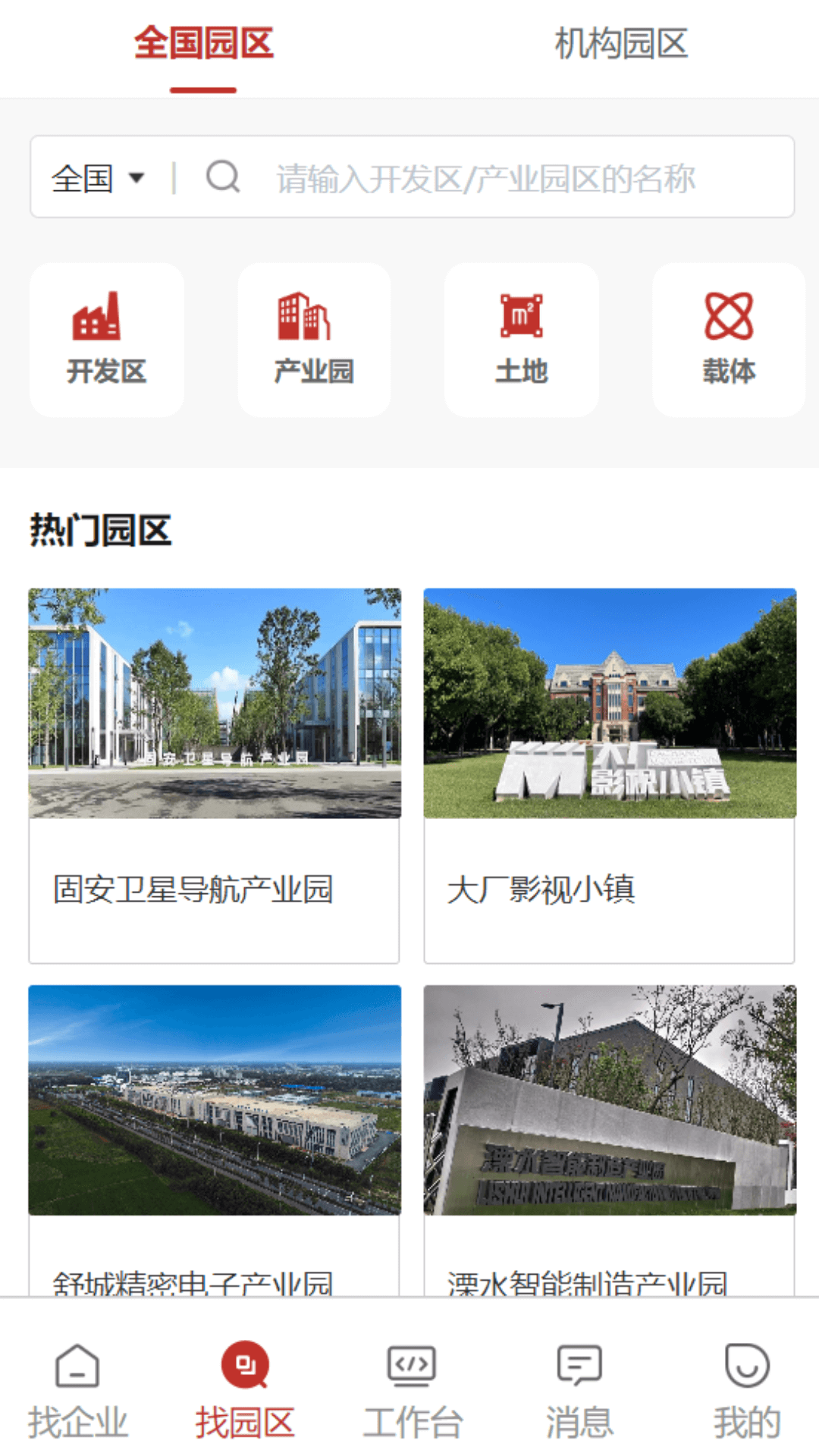The height and width of the screenshot is (1456, 819).
Task: Stay on the 全国园区 tab
Action: click(202, 43)
